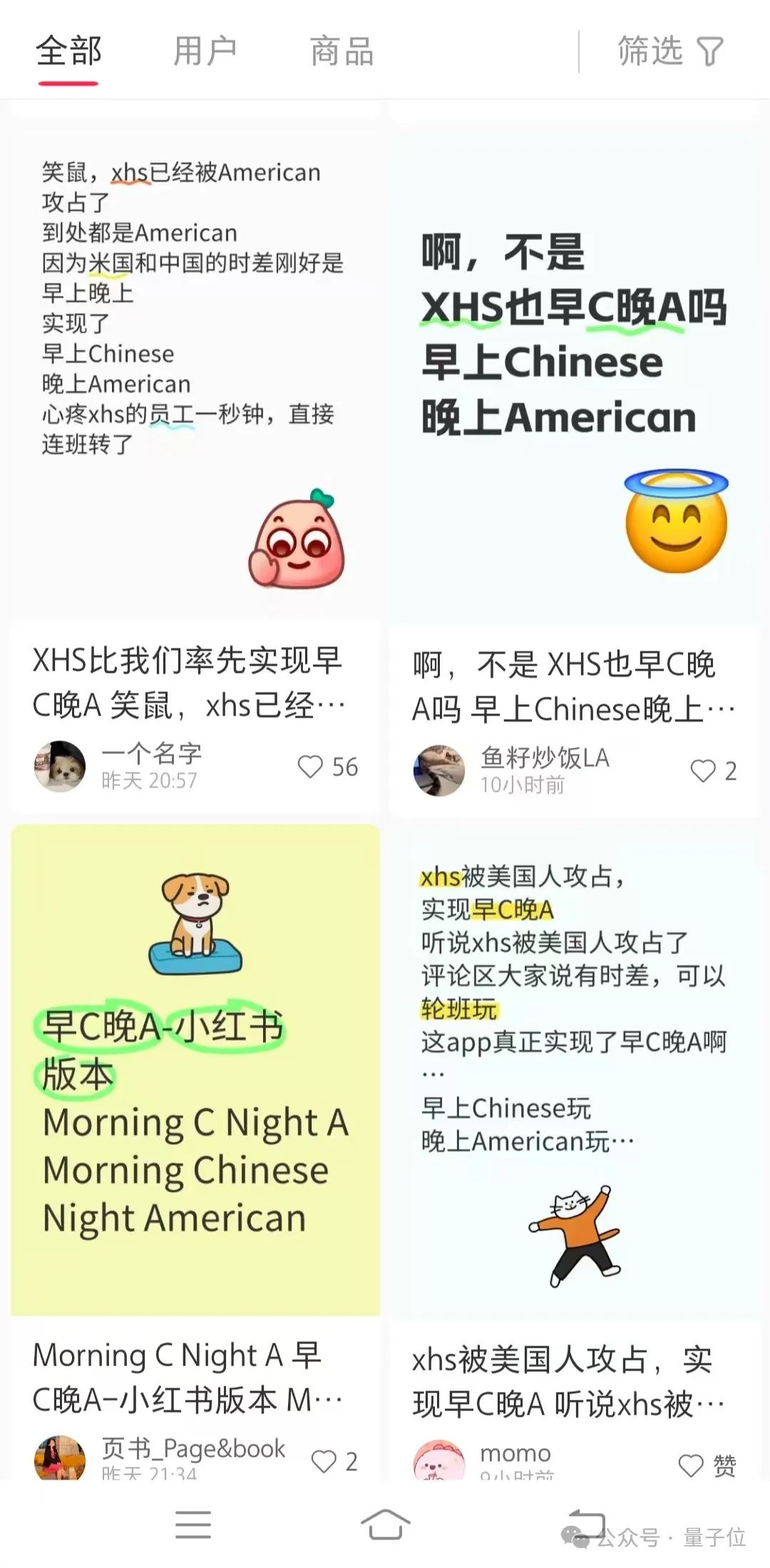Switch to the 商品 tab
The image size is (770, 1568).
pos(342,51)
